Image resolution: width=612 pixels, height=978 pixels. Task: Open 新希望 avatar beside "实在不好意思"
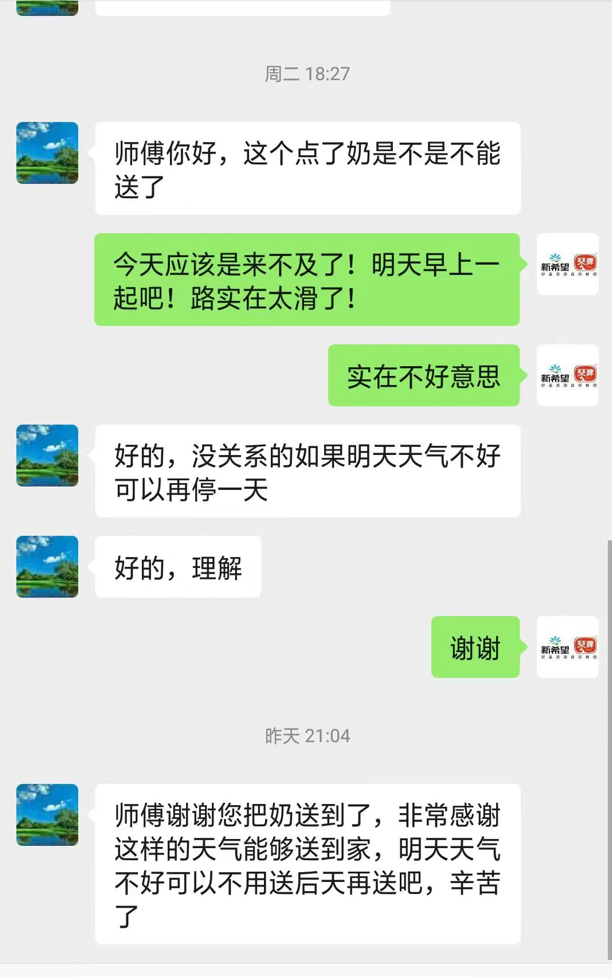(x=567, y=375)
